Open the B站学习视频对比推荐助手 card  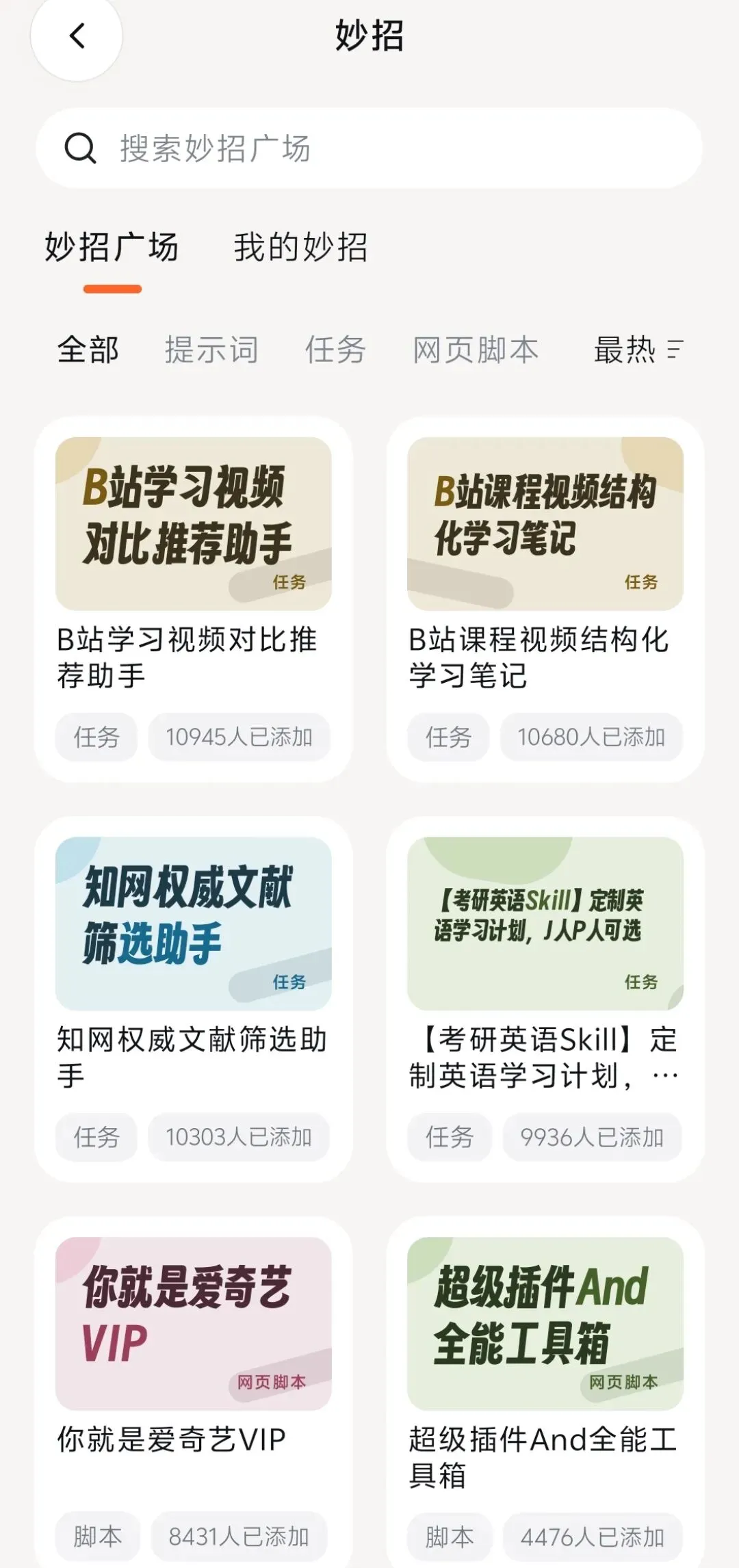(194, 599)
